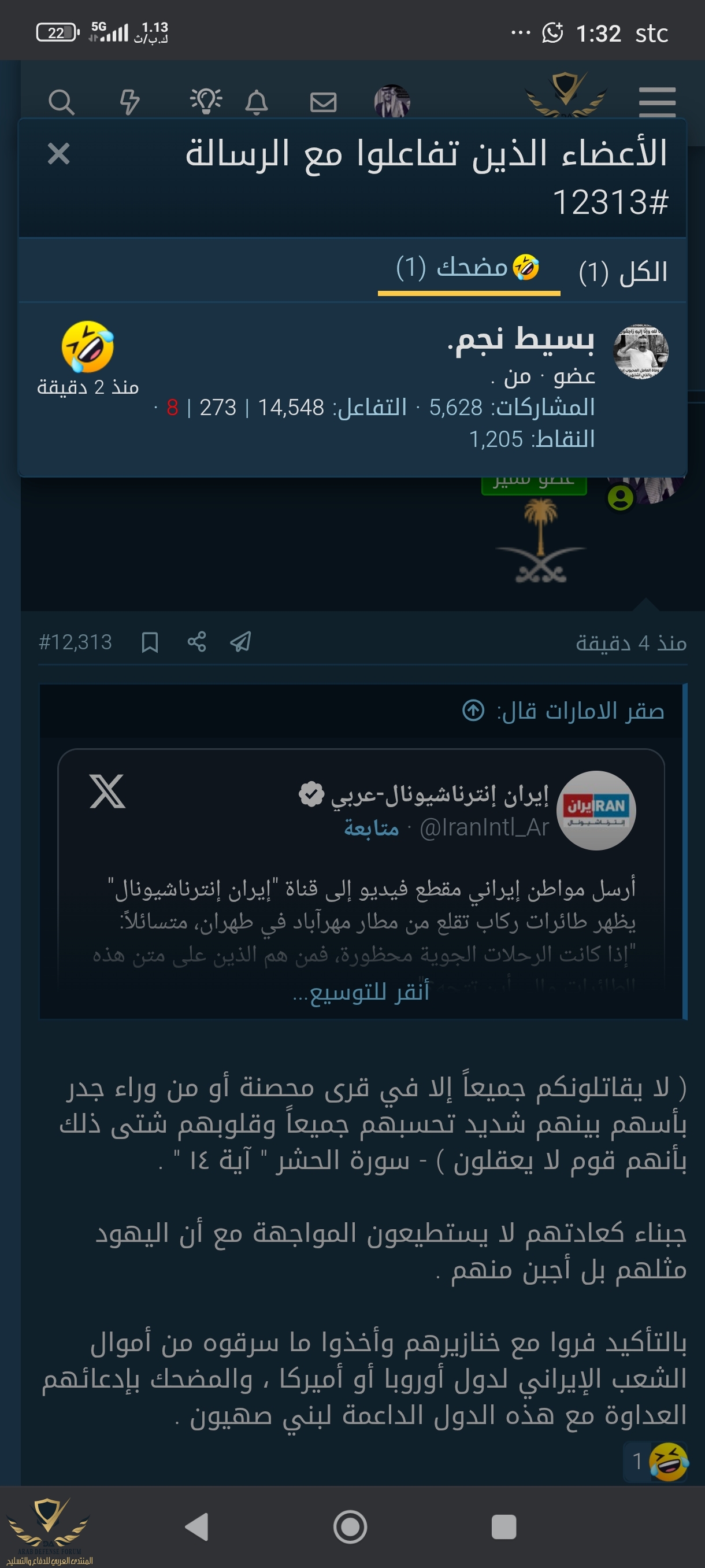Open what's new lightning icon
Screen dimensions: 705x1568
[x=129, y=102]
